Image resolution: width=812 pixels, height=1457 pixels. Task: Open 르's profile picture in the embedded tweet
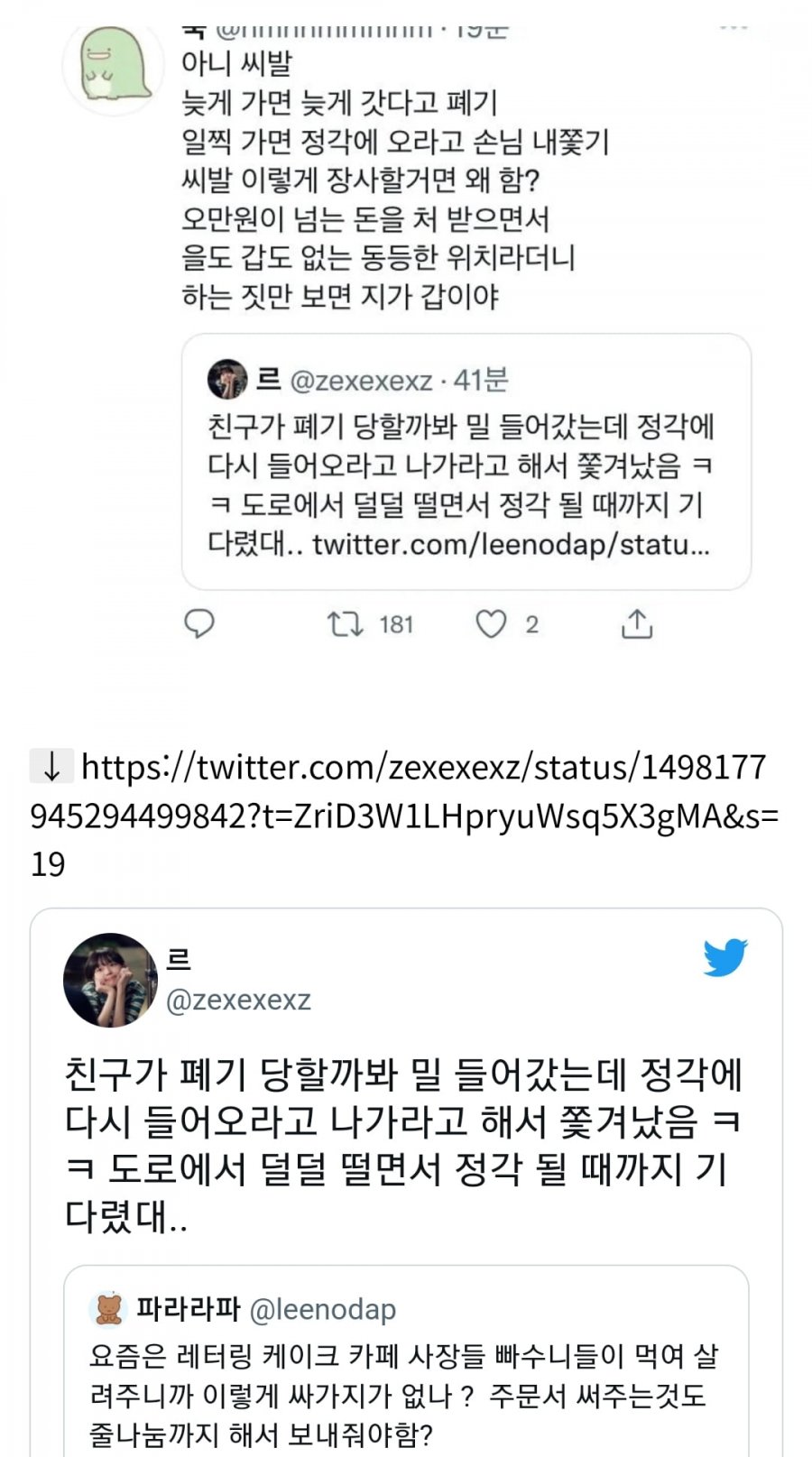pyautogui.click(x=110, y=981)
